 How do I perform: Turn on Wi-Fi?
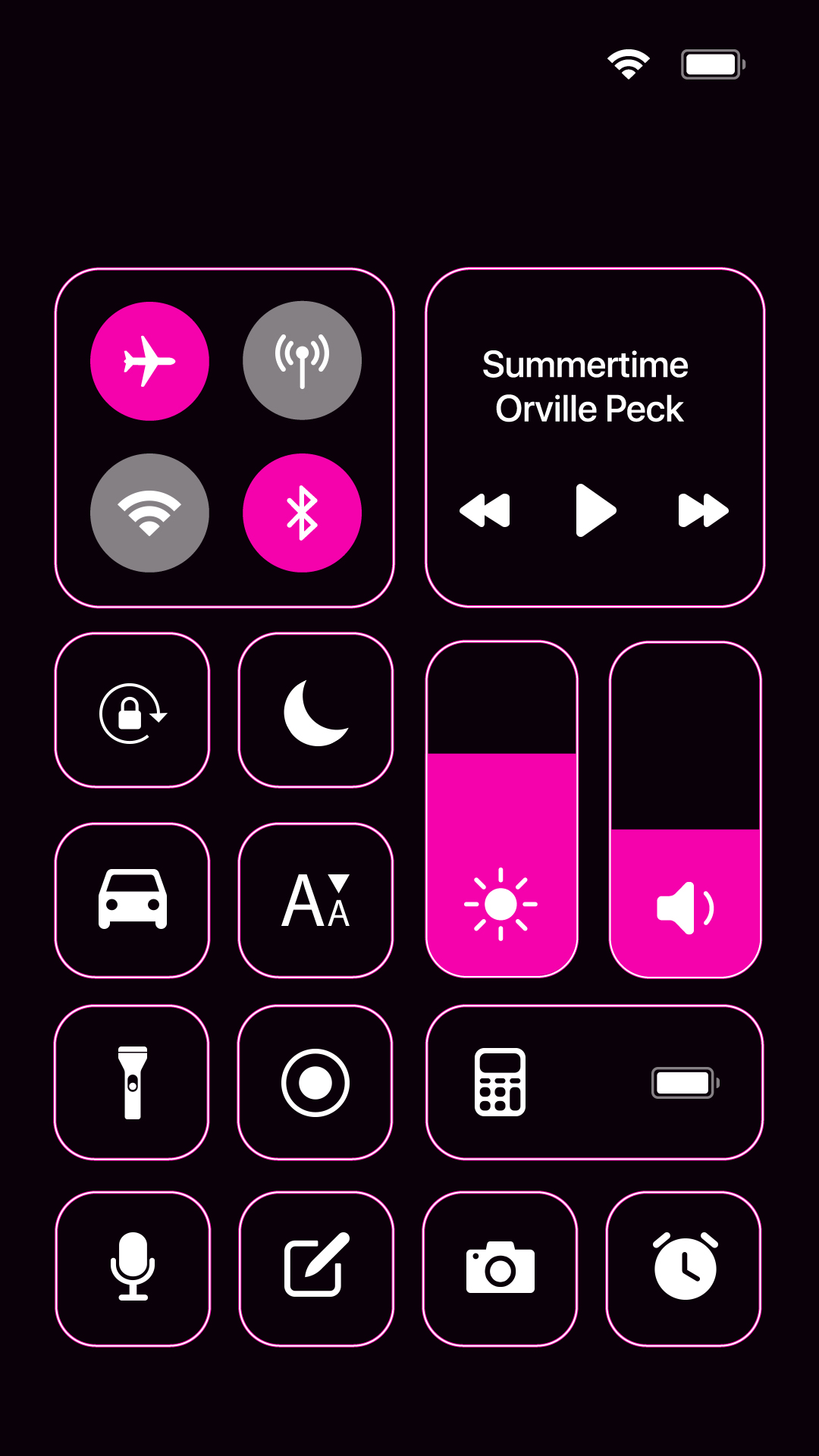coord(149,513)
